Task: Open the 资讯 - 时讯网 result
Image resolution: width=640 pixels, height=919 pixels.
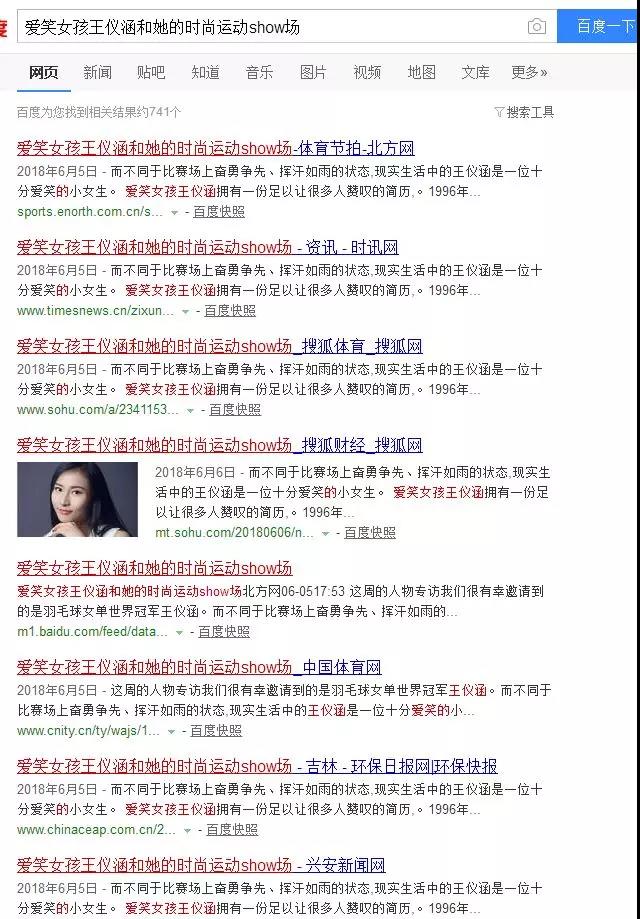Action: tap(207, 247)
